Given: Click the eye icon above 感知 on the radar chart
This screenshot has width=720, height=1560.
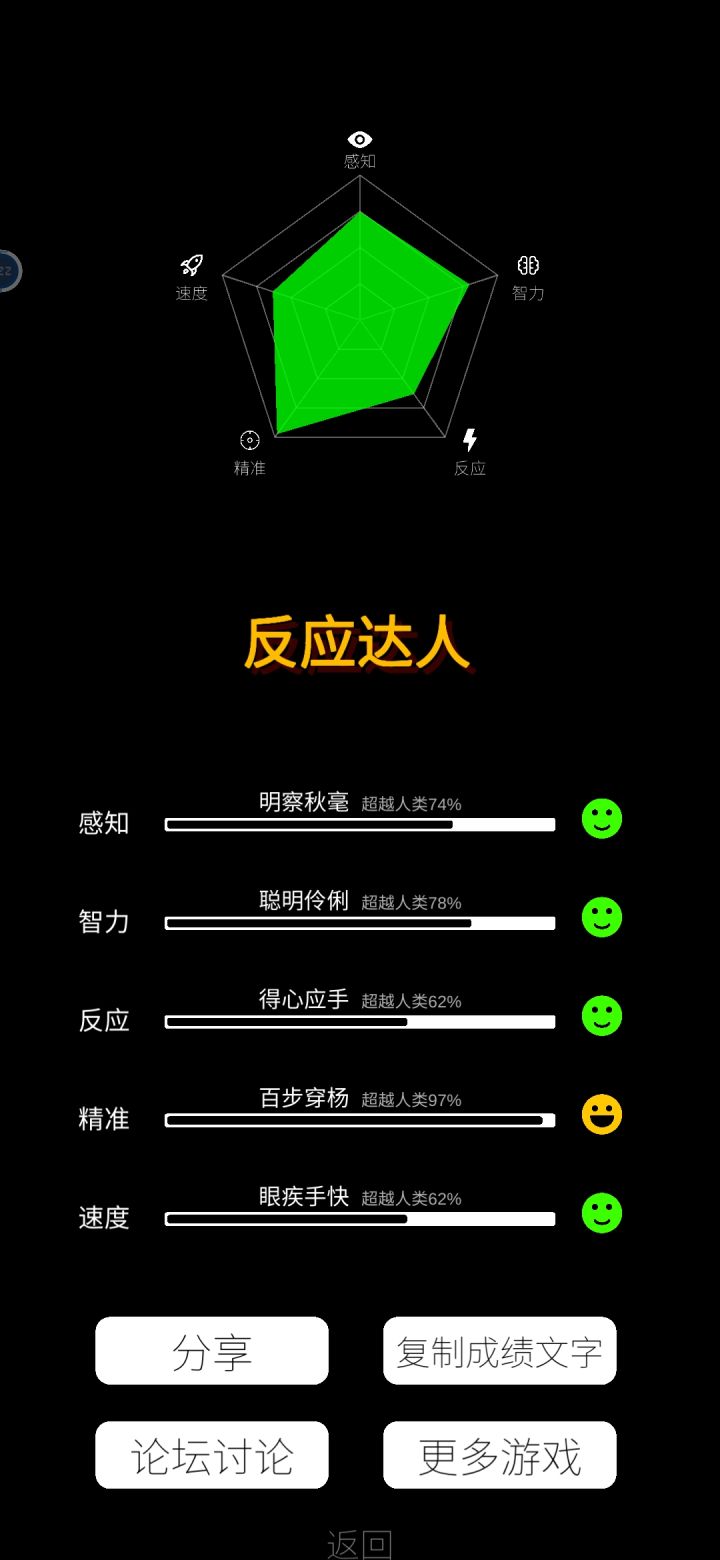Looking at the screenshot, I should (x=359, y=139).
